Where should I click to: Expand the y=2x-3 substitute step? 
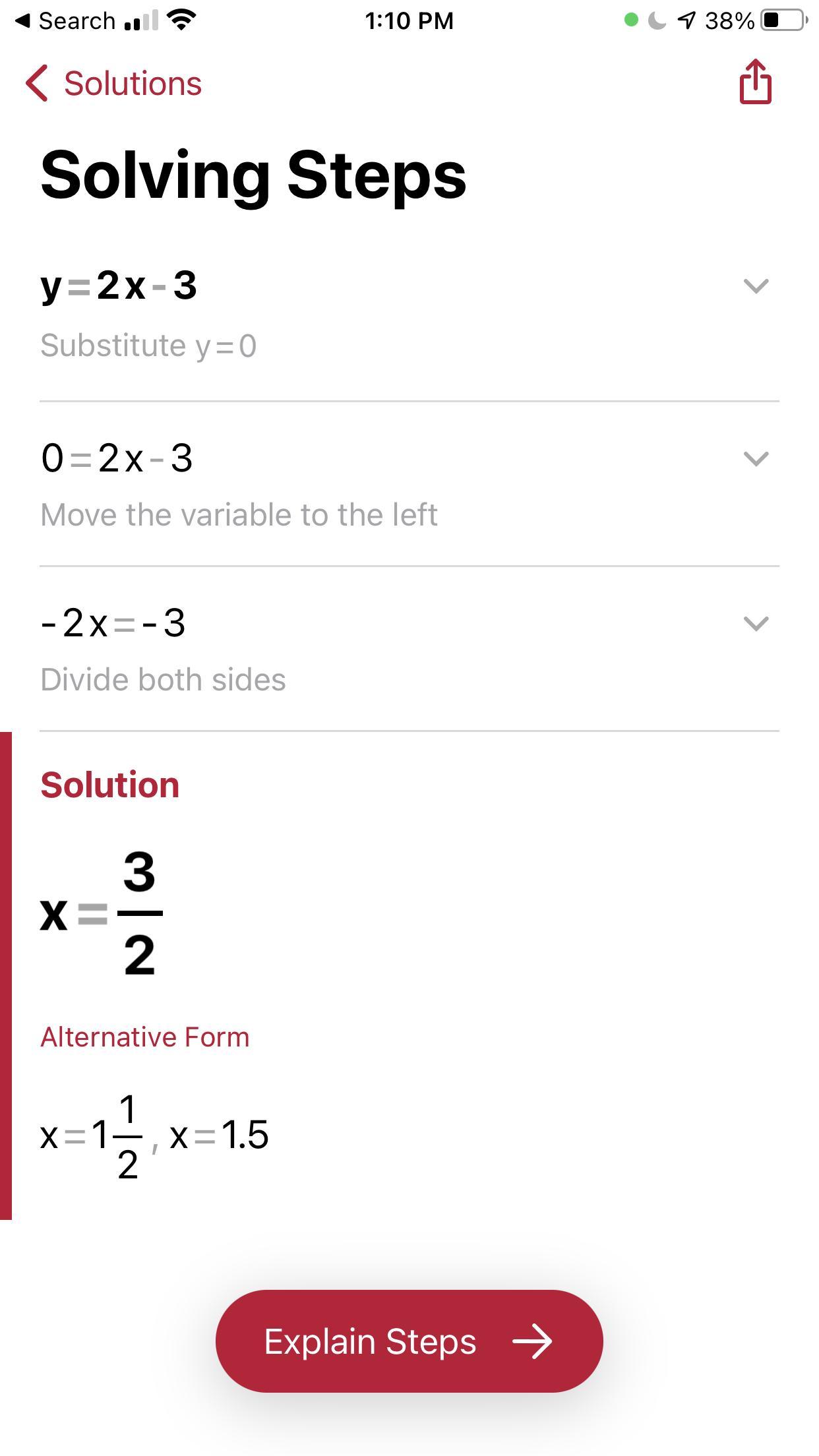tap(756, 286)
